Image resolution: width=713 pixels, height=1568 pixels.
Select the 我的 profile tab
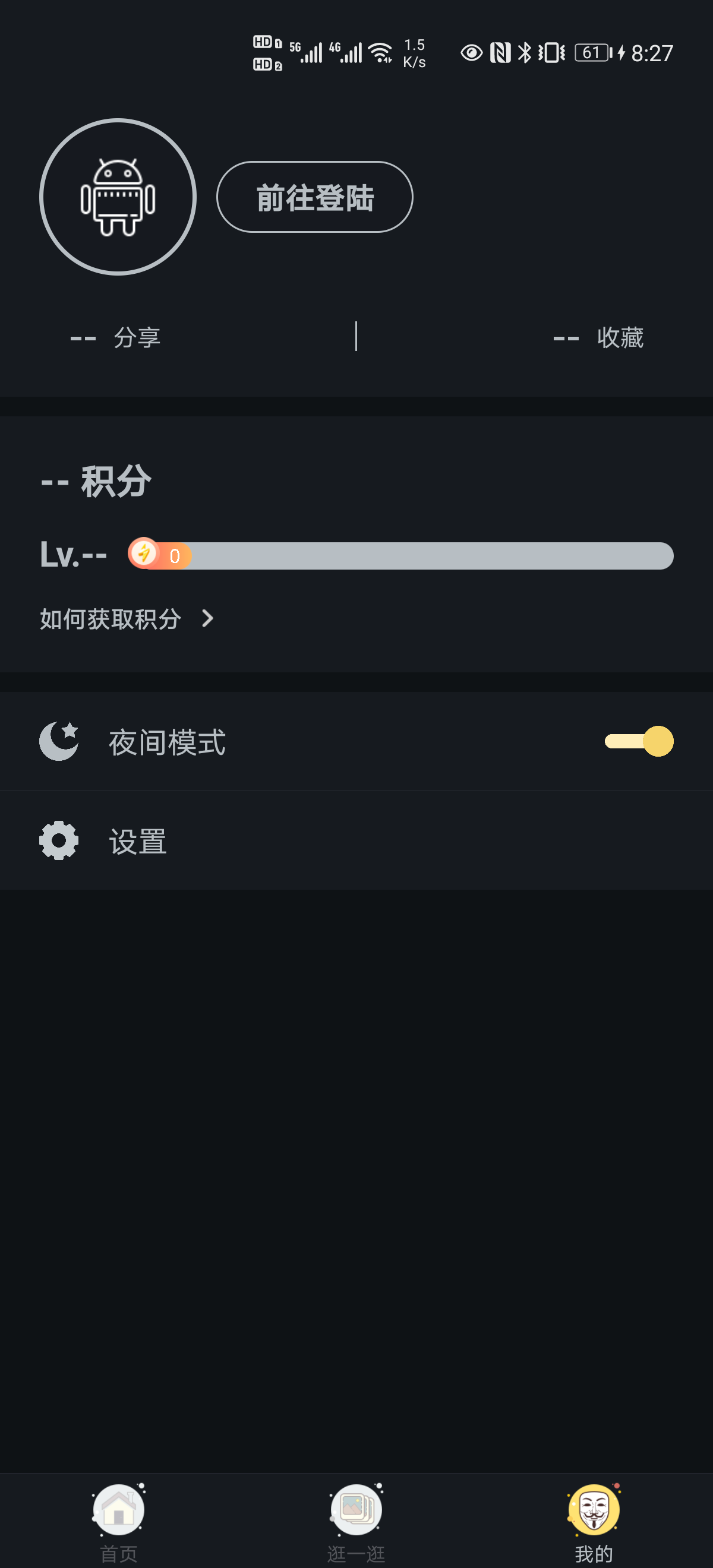click(594, 1519)
